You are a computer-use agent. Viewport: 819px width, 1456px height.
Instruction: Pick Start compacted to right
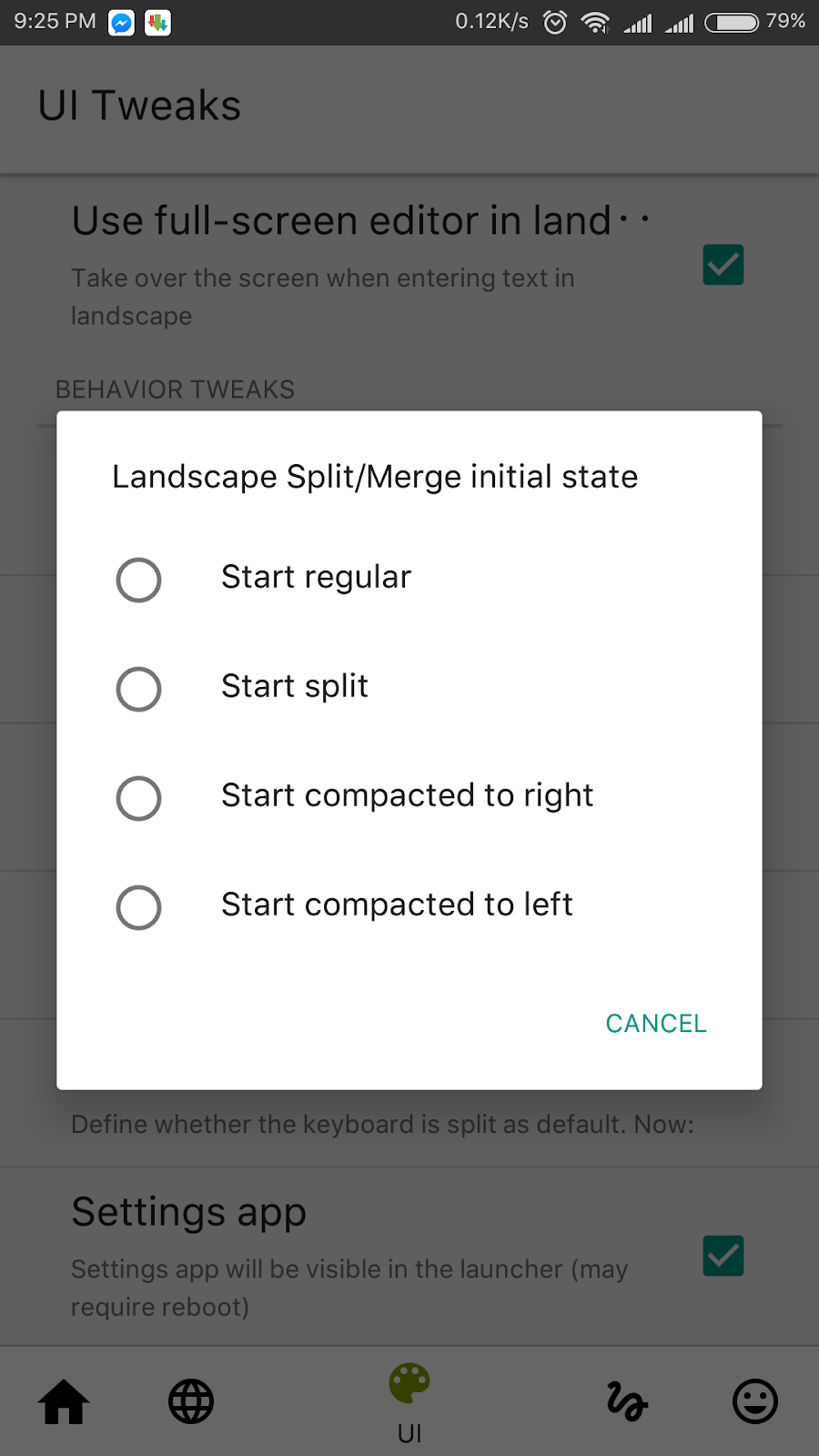click(139, 798)
